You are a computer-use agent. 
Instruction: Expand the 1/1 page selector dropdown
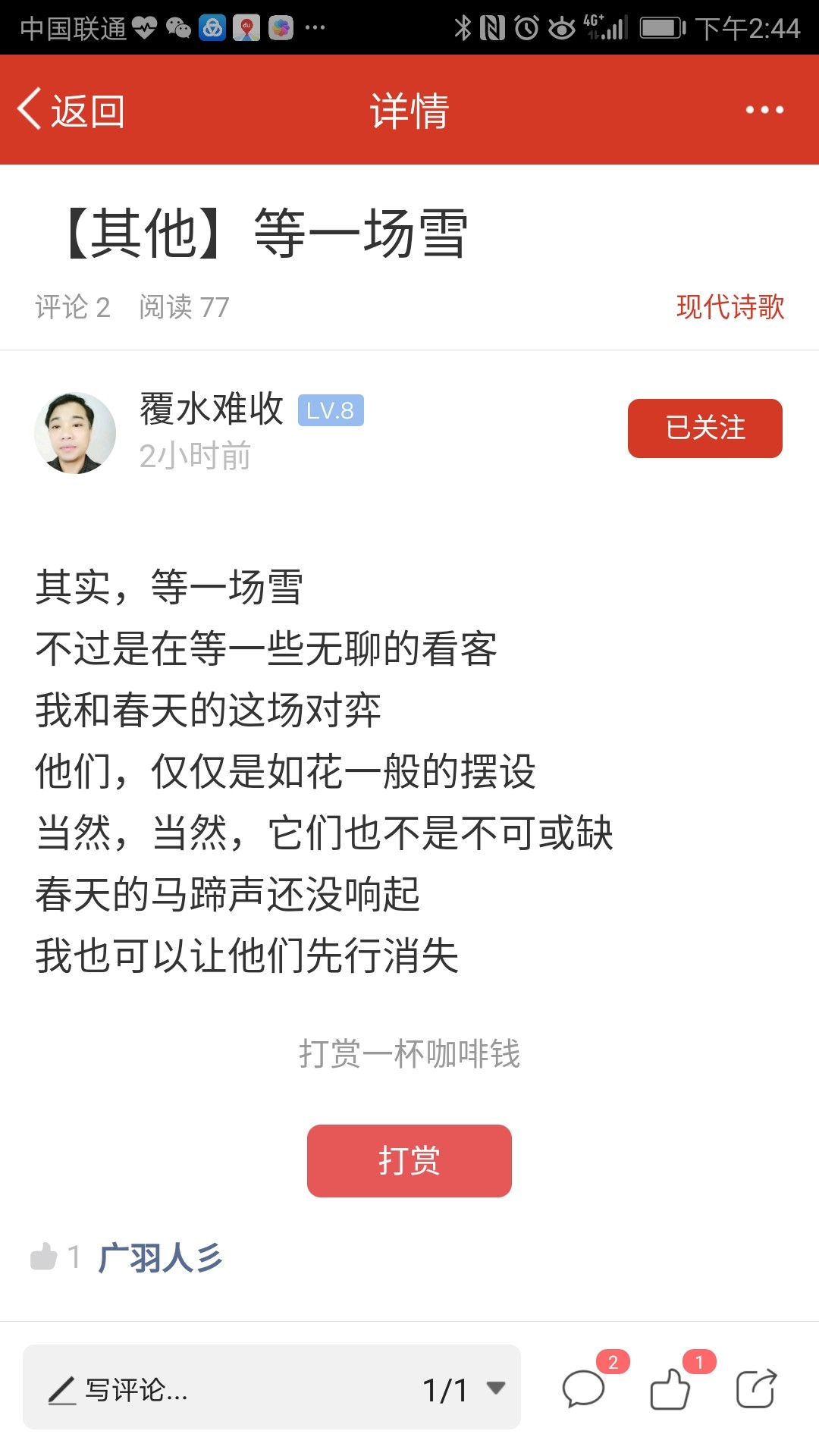click(464, 1389)
